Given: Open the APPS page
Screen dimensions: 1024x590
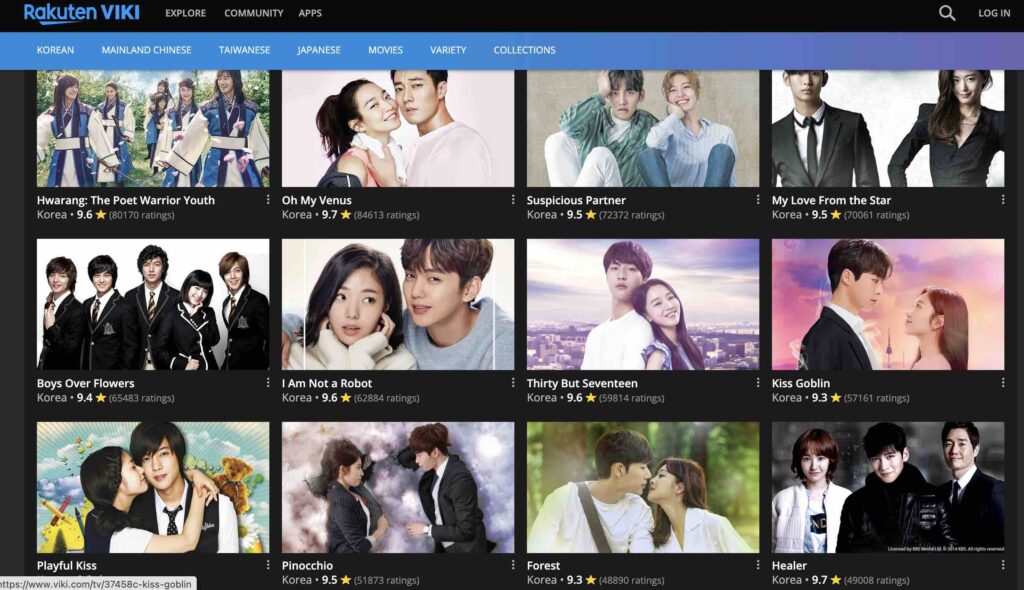Looking at the screenshot, I should point(310,13).
